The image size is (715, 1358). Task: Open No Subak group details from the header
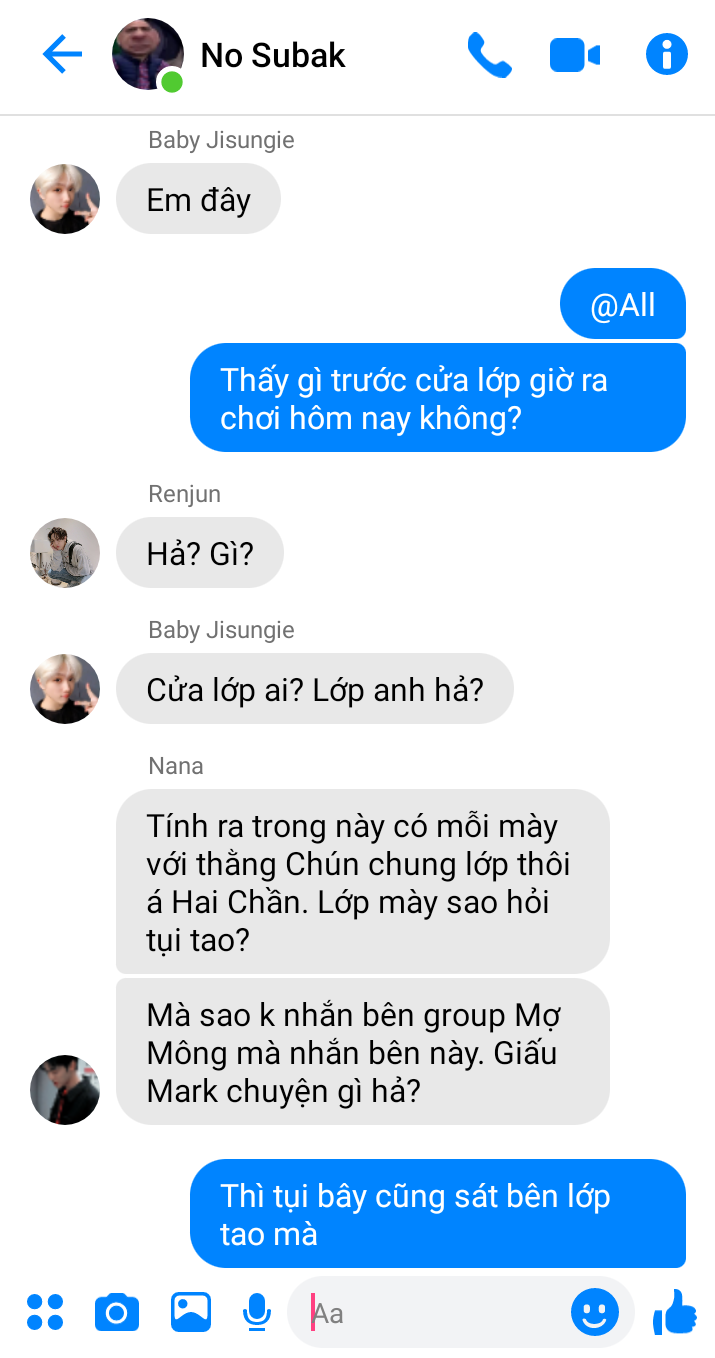272,55
